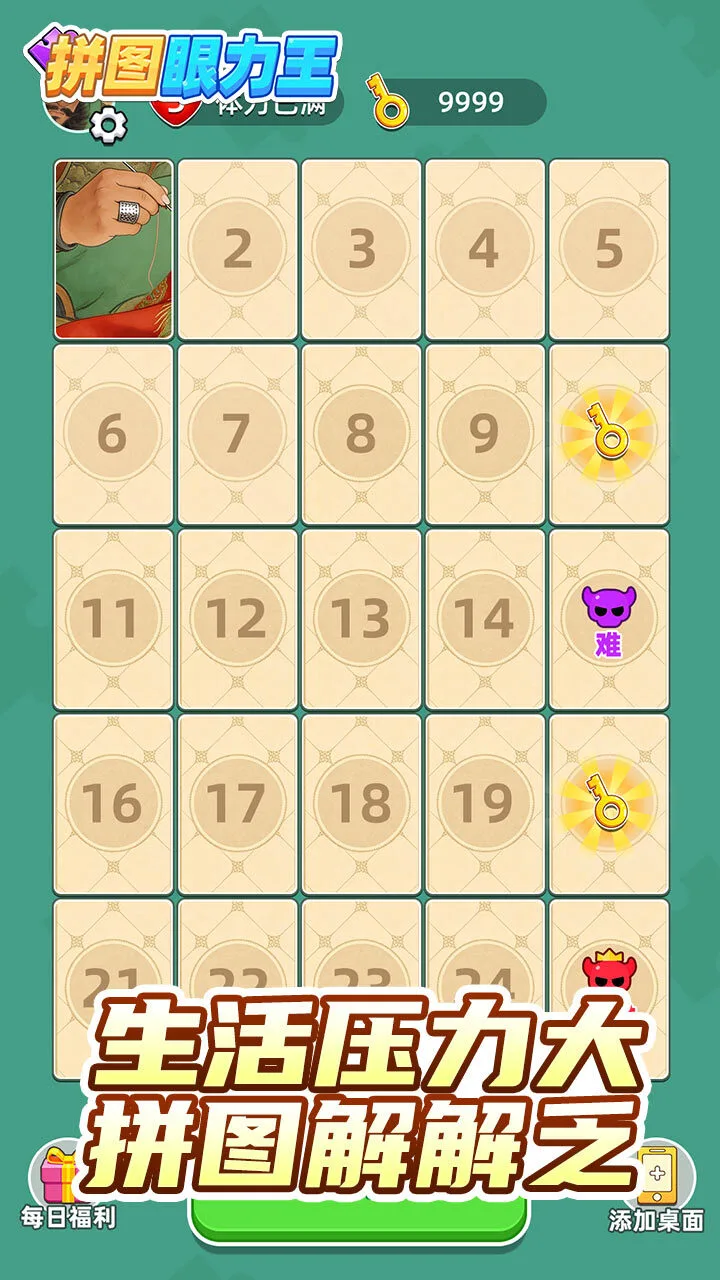
Task: Open level 18 card
Action: pos(361,804)
